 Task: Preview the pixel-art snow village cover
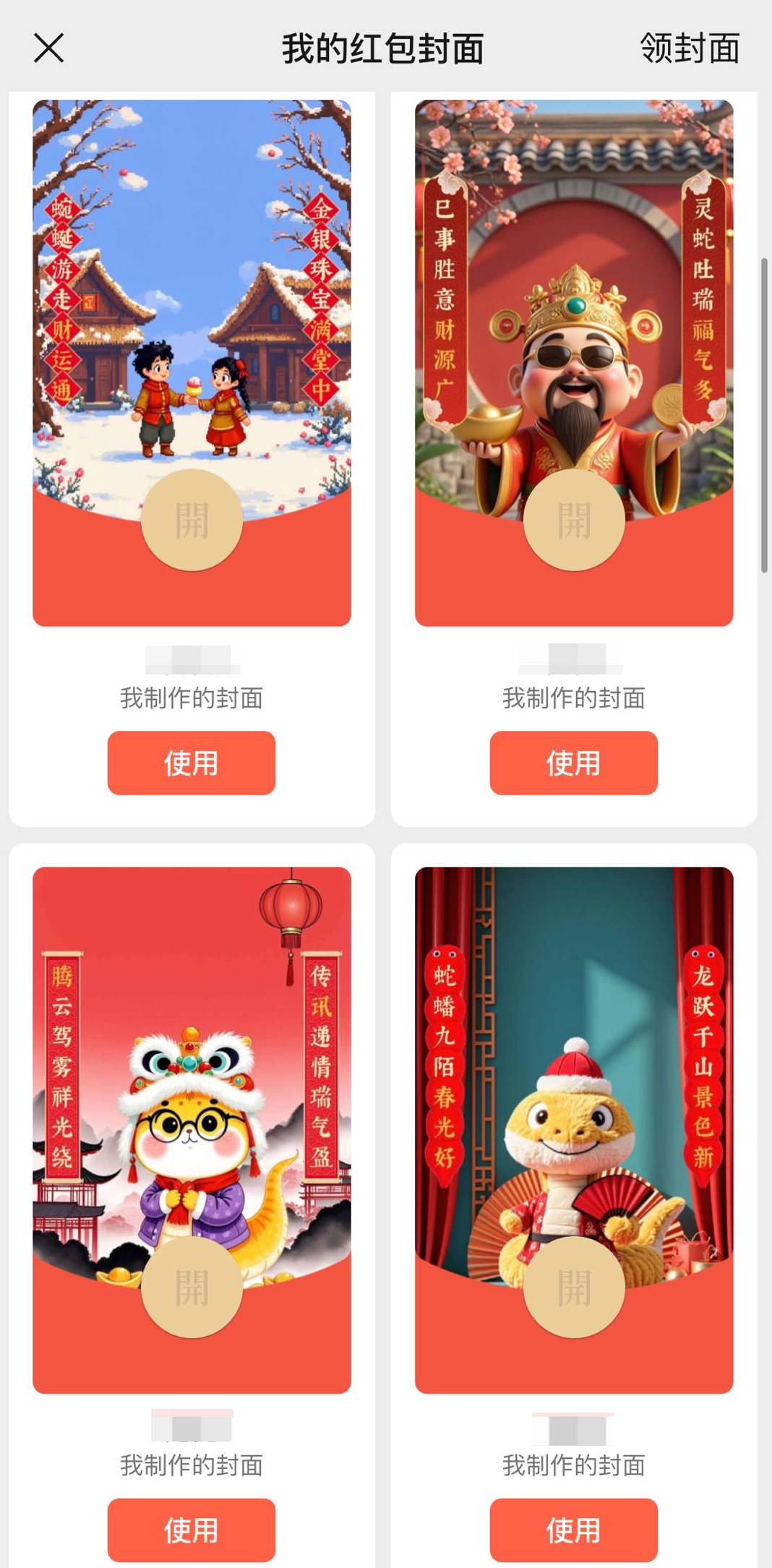(x=192, y=363)
